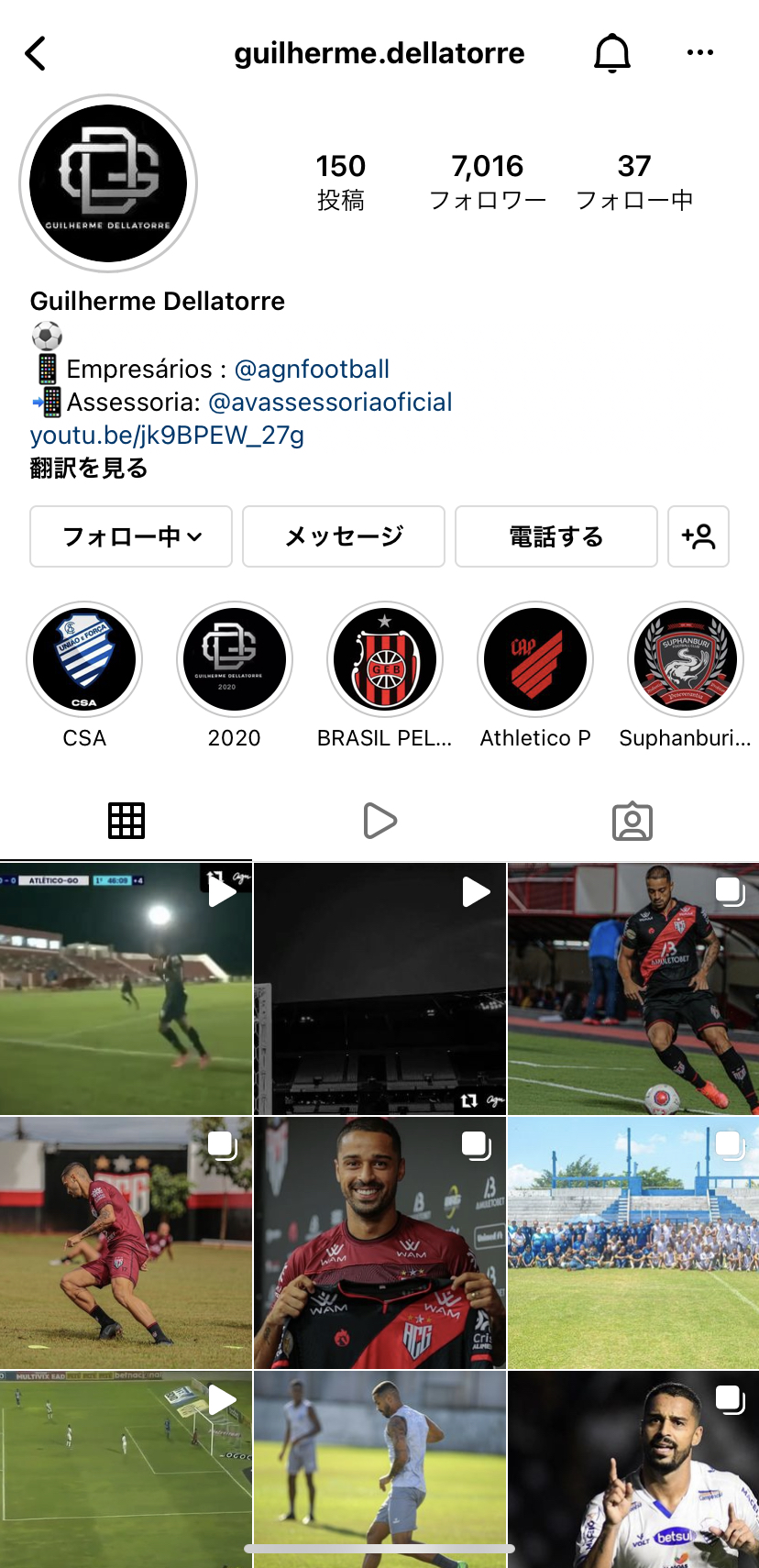Viewport: 759px width, 1568px height.
Task: Switch to the Reels tab
Action: [x=379, y=821]
